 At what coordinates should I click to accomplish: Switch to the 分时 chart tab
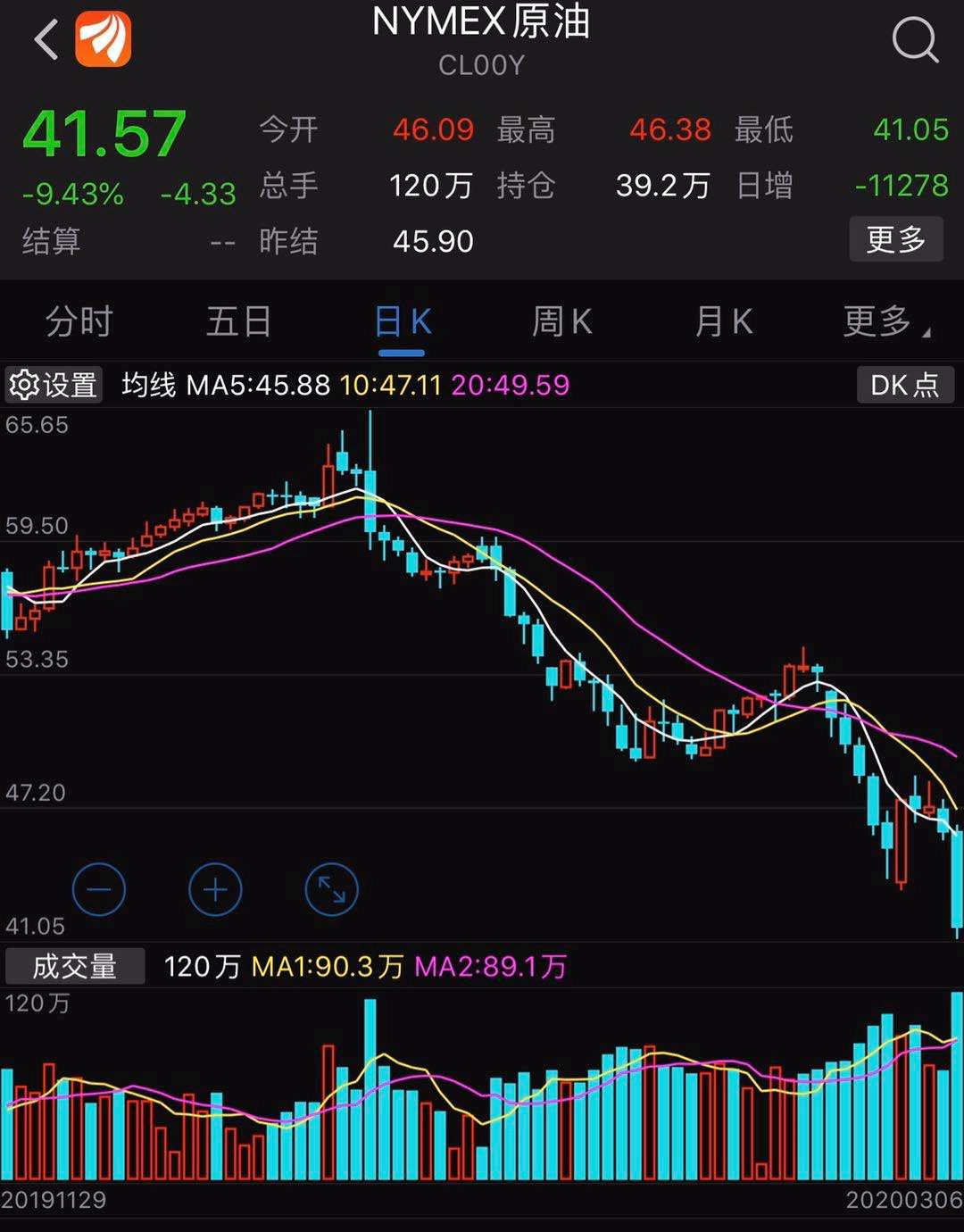pos(79,321)
